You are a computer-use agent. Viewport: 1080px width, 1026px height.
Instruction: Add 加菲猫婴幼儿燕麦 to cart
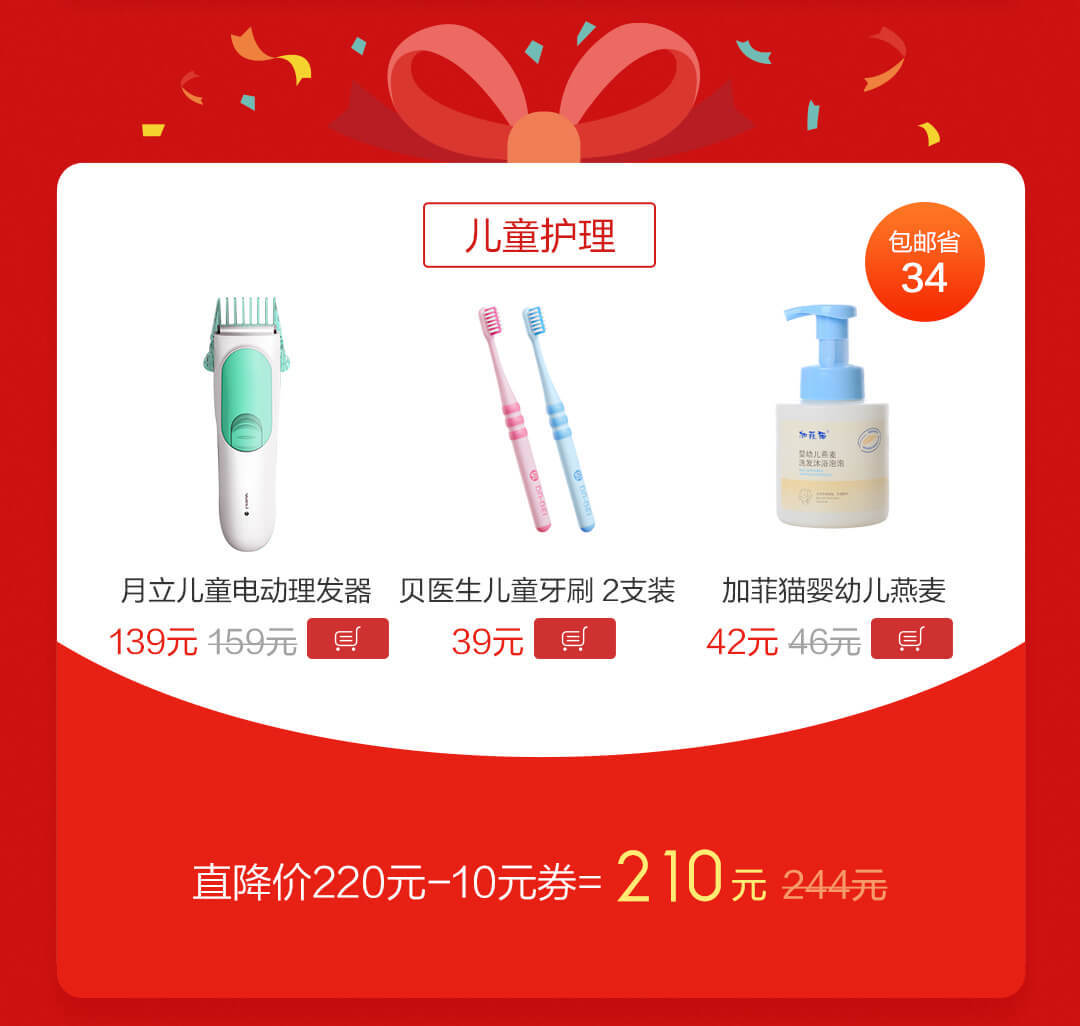tap(911, 639)
